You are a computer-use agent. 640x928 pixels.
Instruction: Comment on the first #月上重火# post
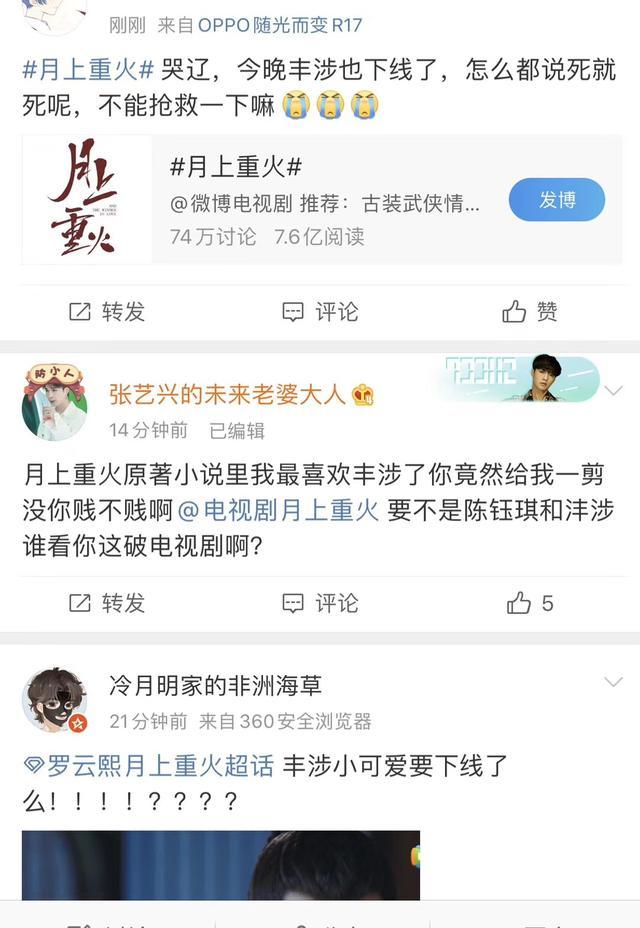[320, 312]
